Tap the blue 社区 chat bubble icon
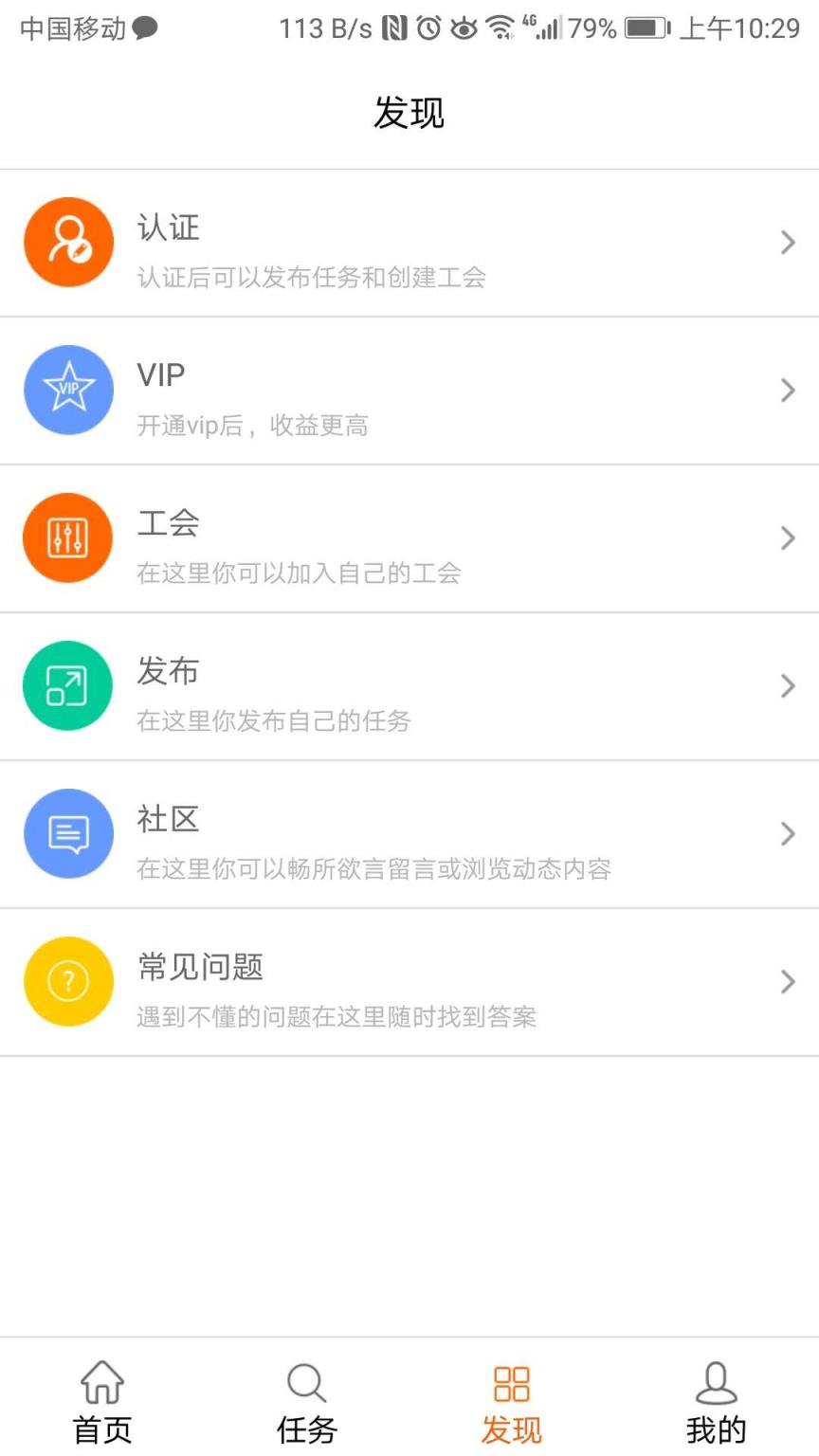This screenshot has height=1456, width=819. pos(67,833)
